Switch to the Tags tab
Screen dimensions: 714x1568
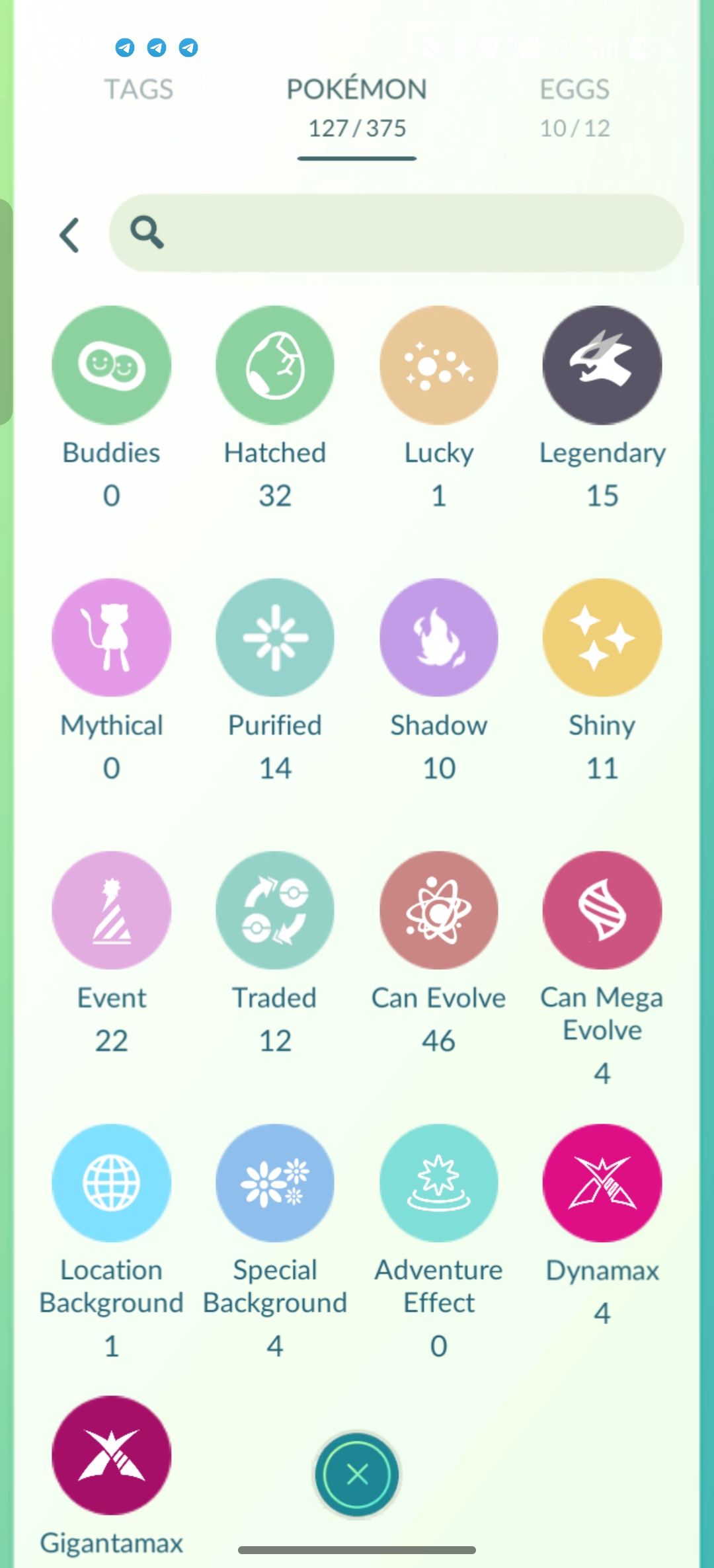139,90
